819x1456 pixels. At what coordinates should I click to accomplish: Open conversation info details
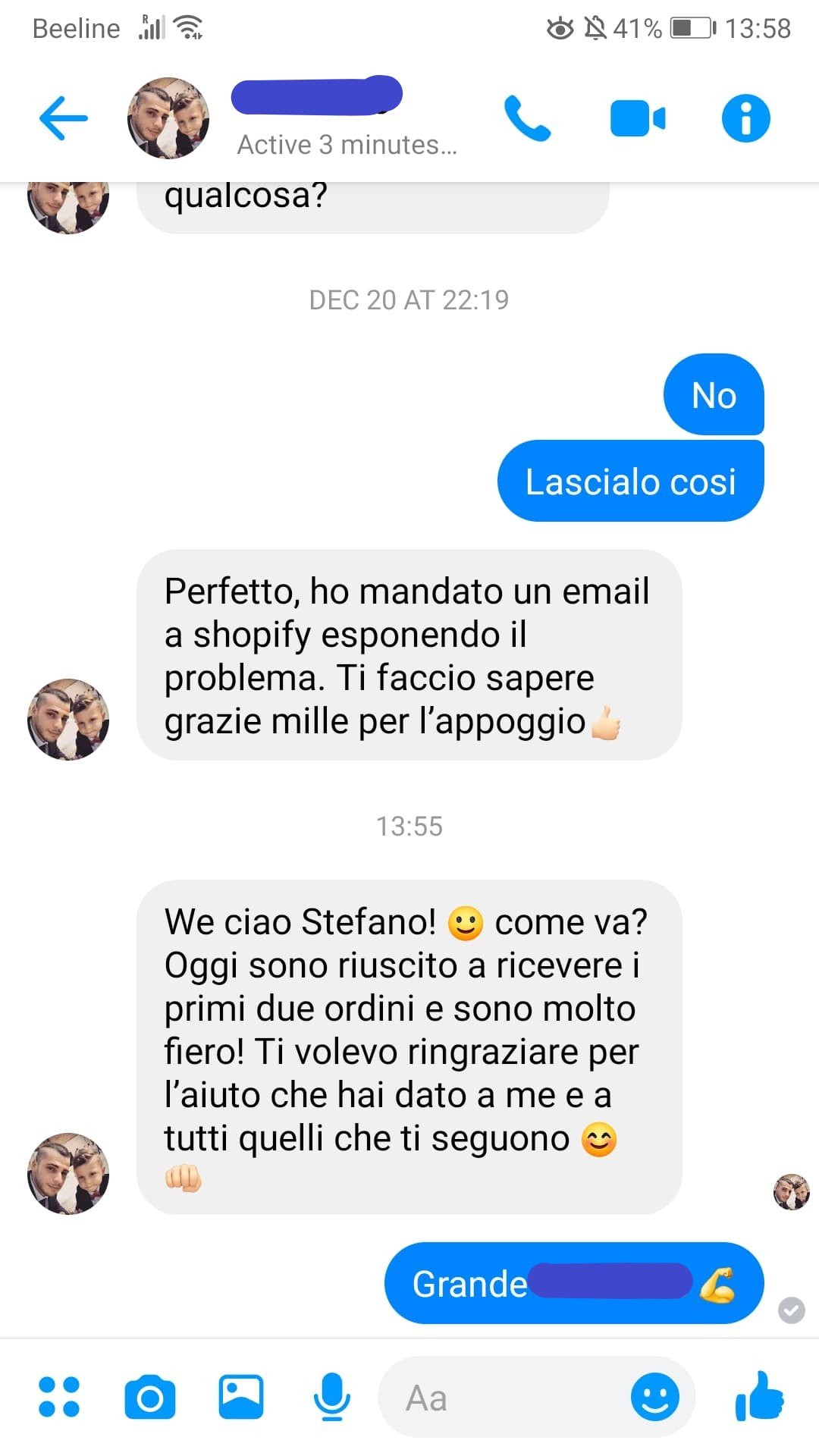click(745, 118)
